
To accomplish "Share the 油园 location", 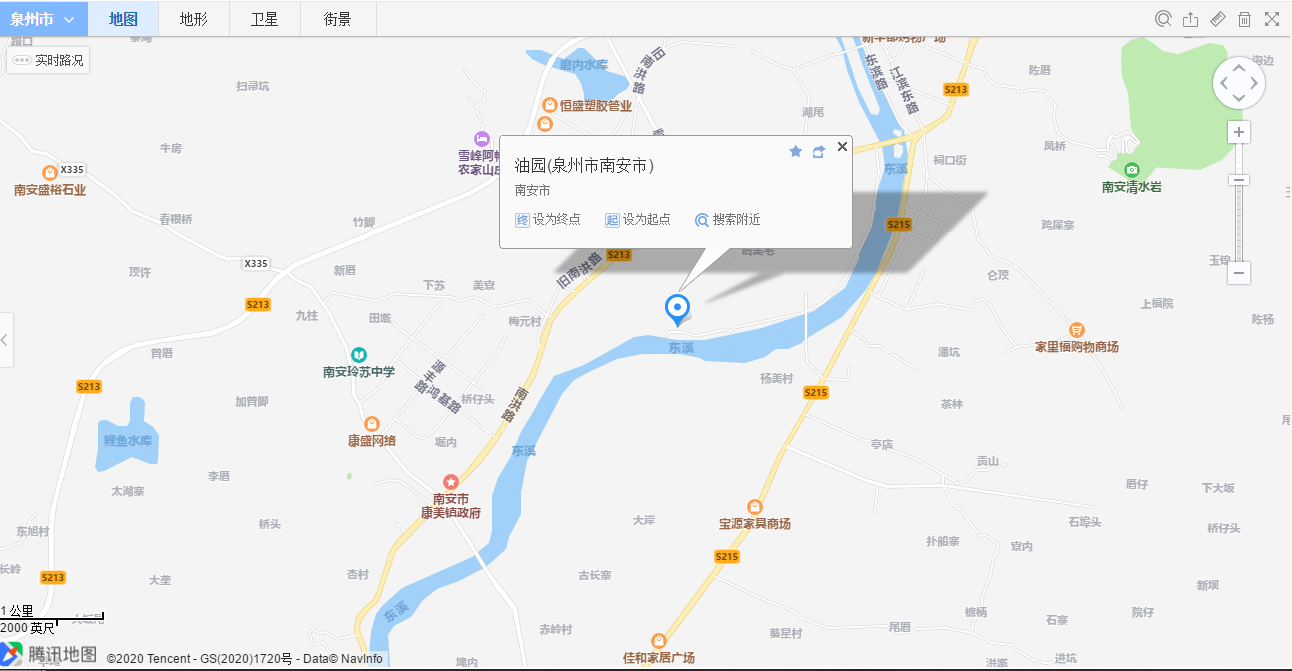I will [819, 151].
